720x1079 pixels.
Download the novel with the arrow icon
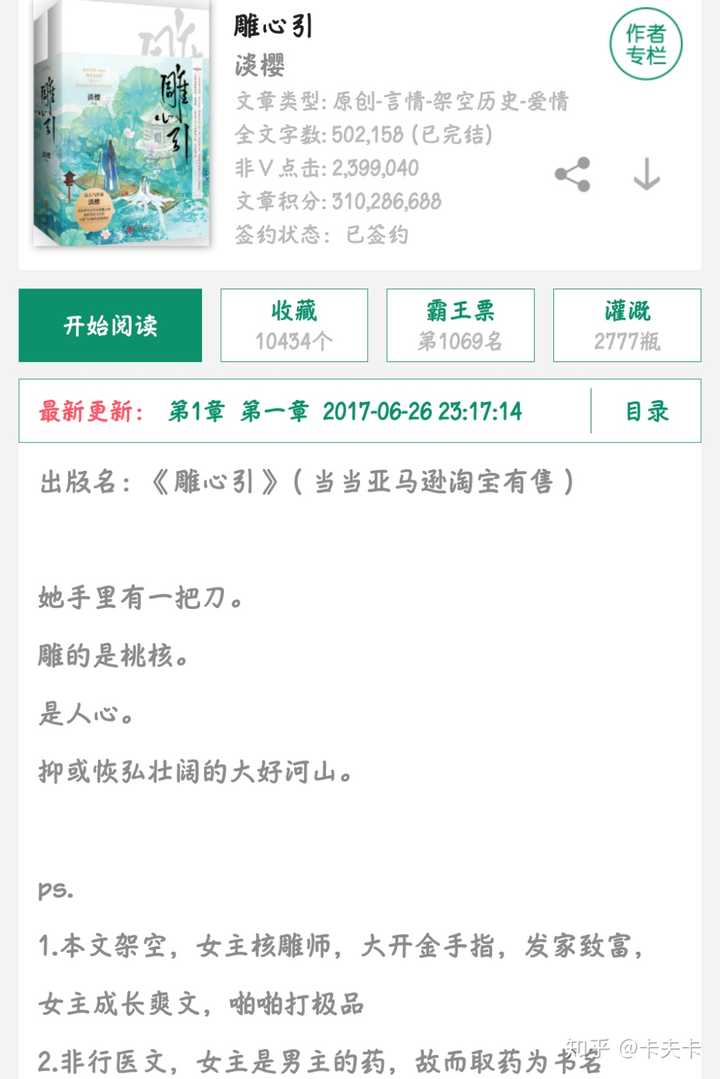[647, 175]
